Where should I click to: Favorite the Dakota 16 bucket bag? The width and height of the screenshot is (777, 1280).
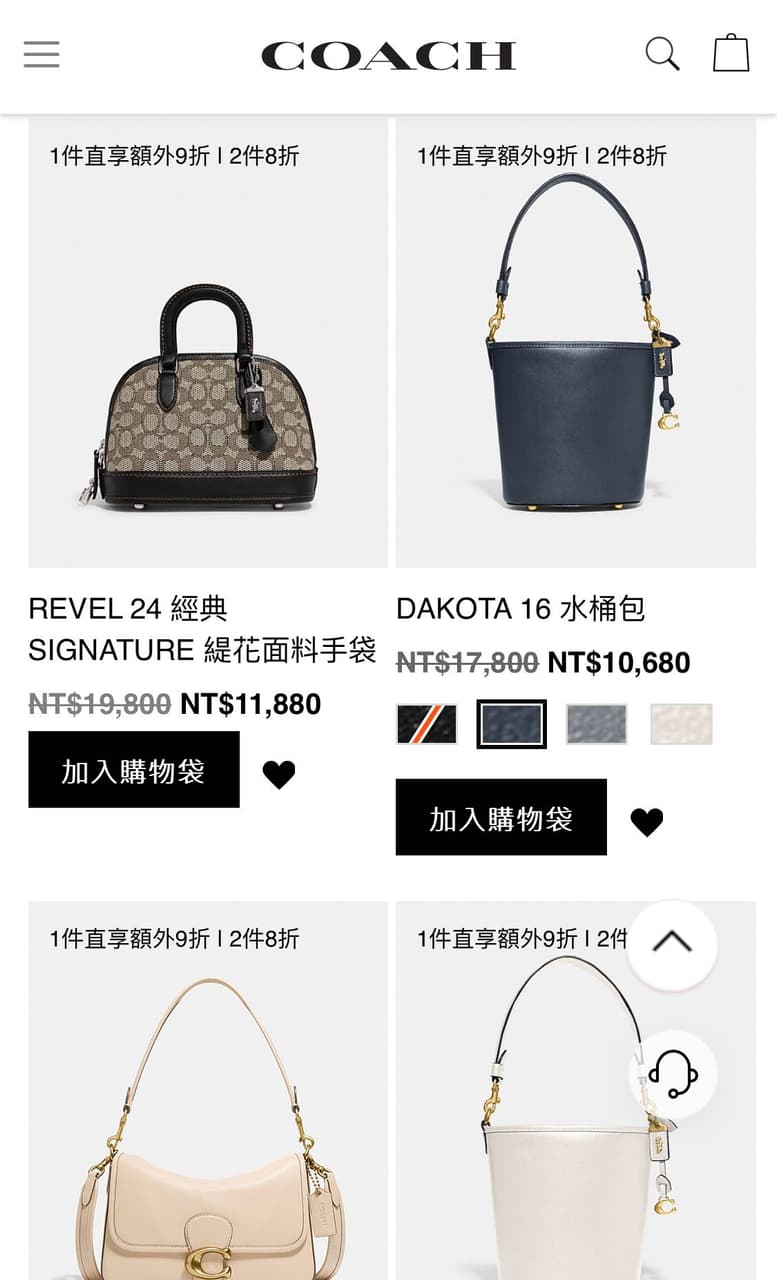click(647, 822)
